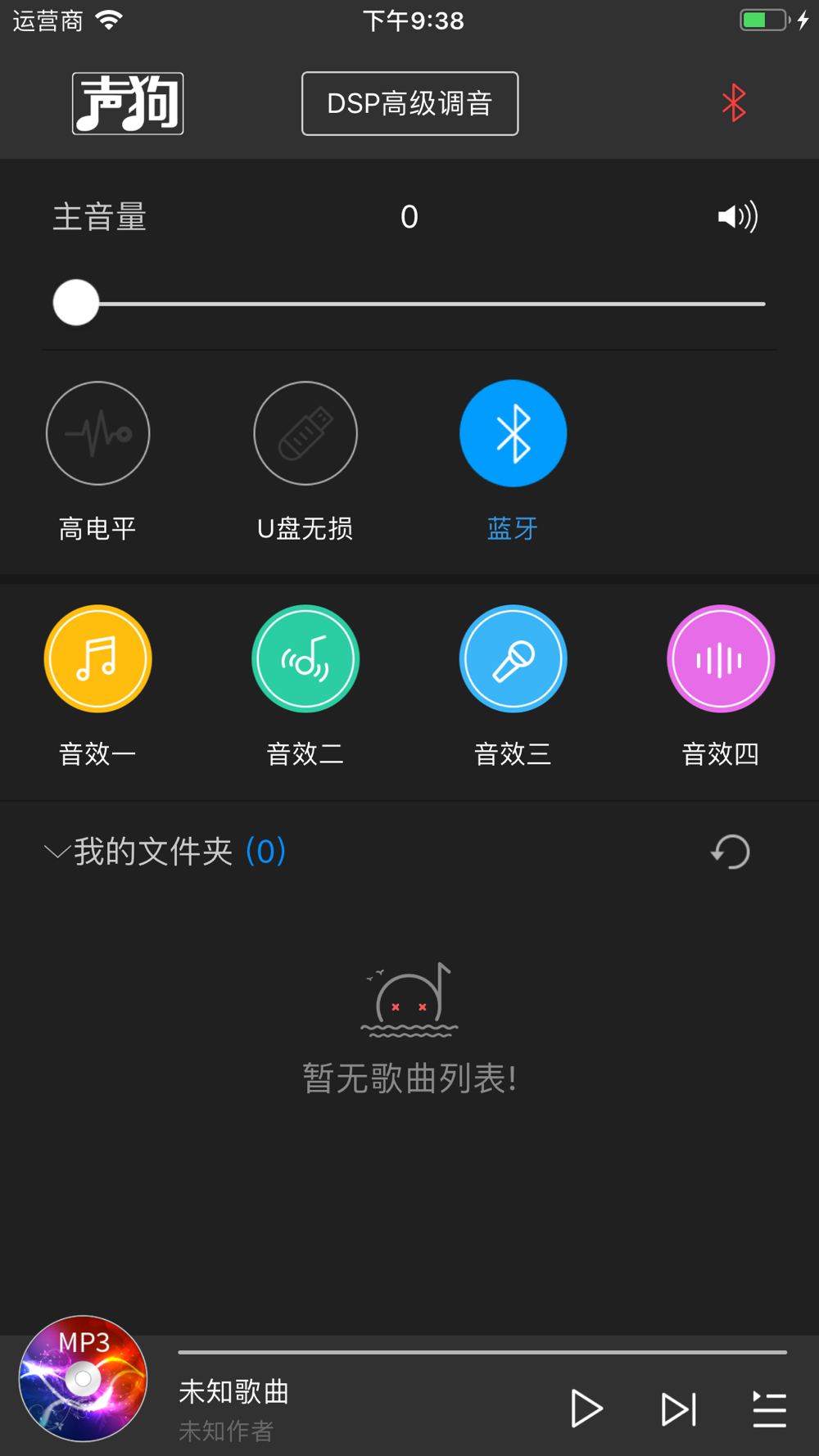The image size is (819, 1456).
Task: Select U盘无损 input source
Action: point(305,433)
